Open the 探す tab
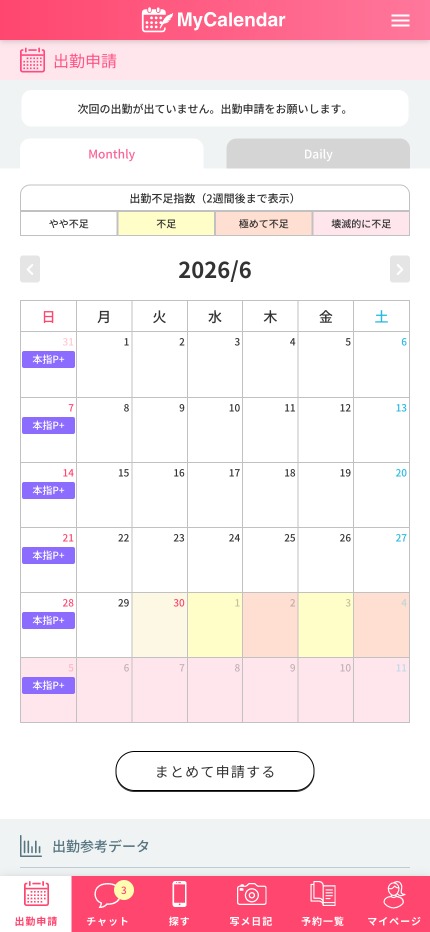The image size is (430, 932). [x=179, y=903]
